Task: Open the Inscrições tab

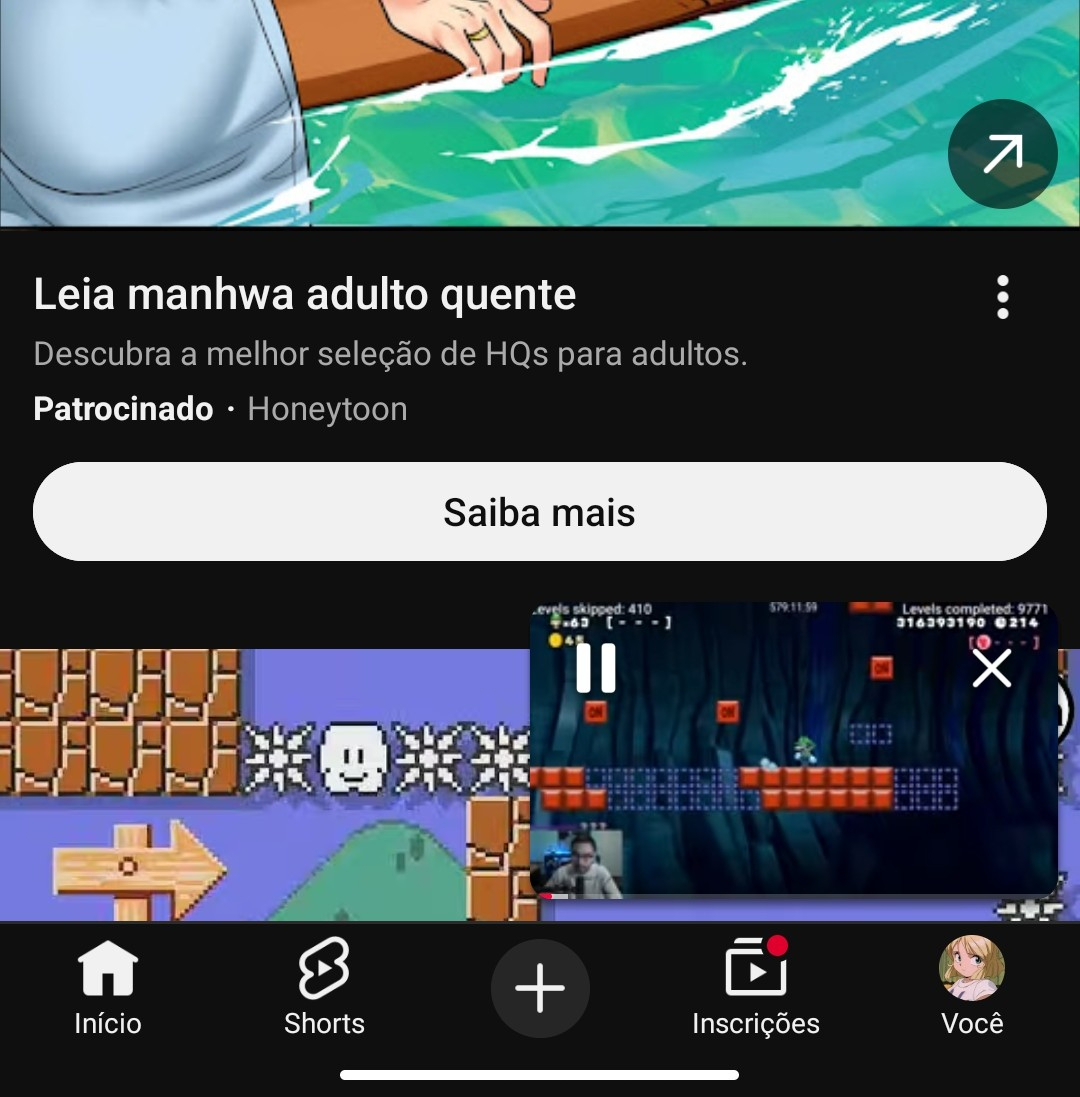Action: [x=756, y=988]
